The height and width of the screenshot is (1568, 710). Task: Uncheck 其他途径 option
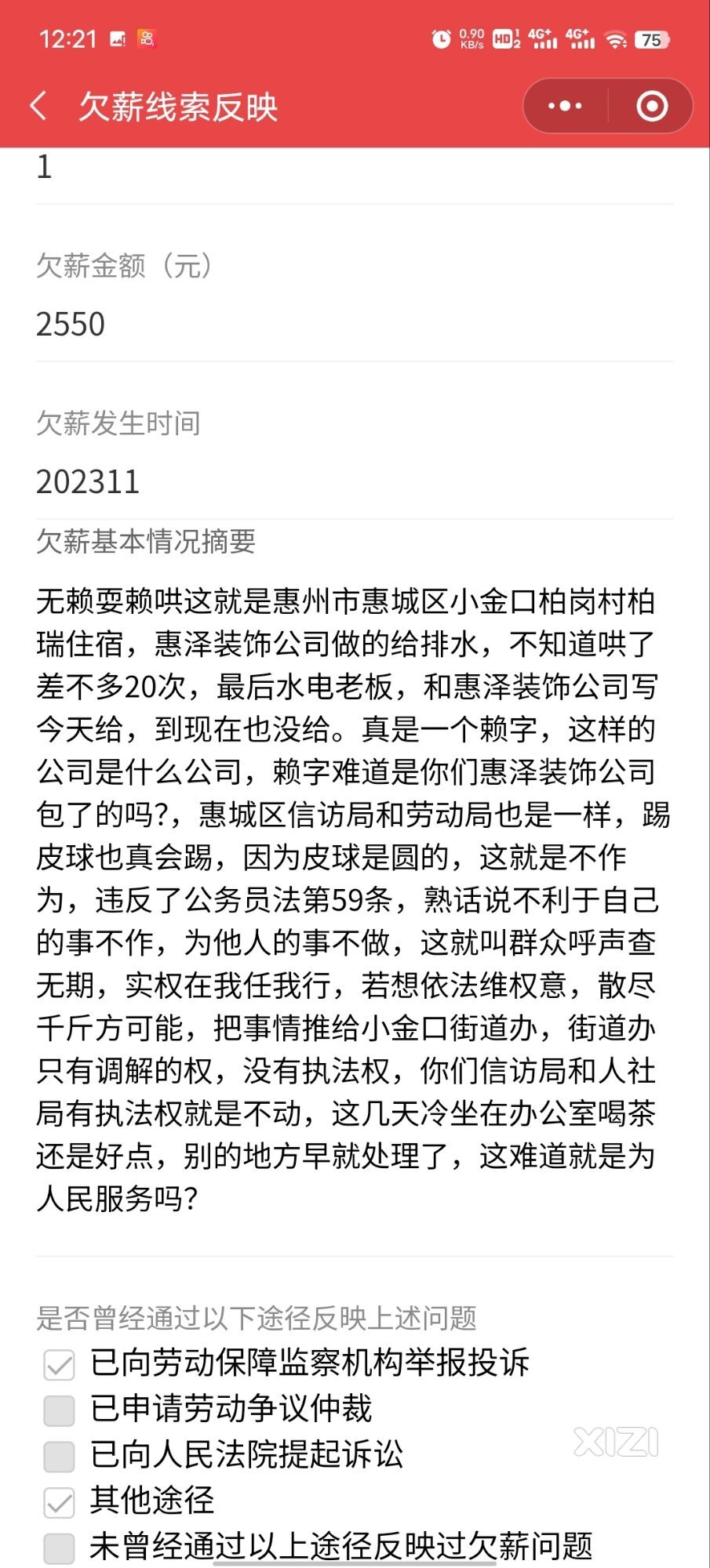tap(59, 1502)
